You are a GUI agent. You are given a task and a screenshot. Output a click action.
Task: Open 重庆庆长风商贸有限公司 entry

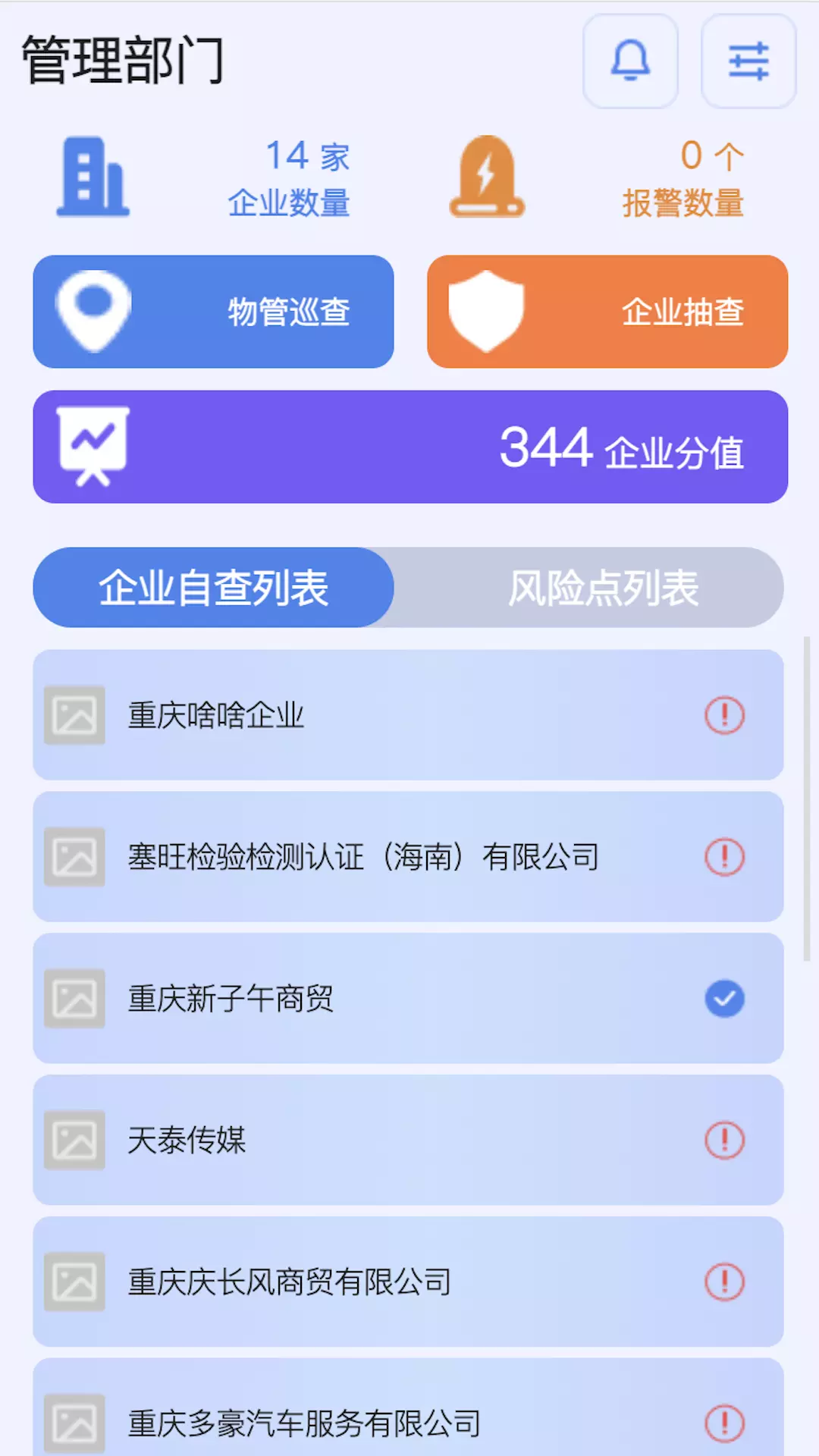click(x=408, y=1282)
